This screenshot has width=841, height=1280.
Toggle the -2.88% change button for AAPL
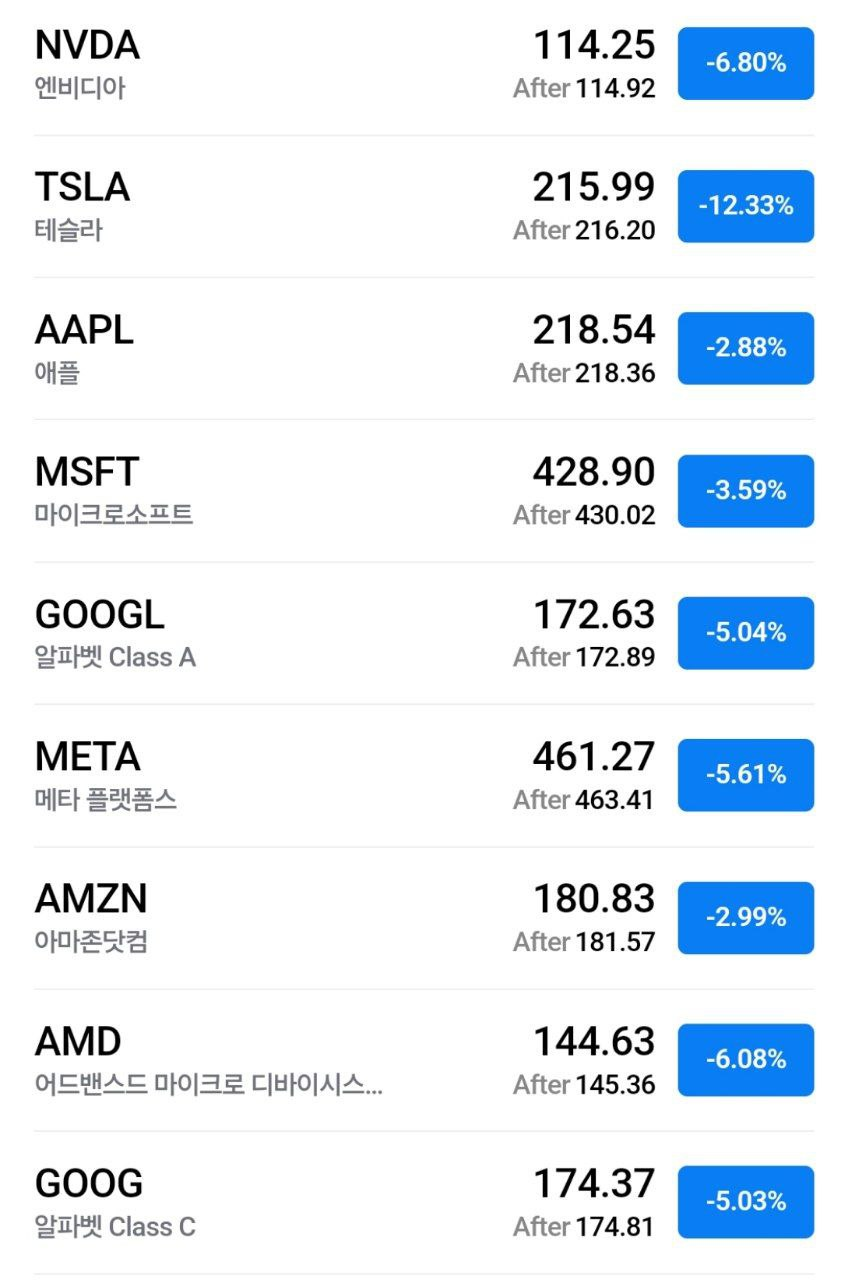pos(746,348)
